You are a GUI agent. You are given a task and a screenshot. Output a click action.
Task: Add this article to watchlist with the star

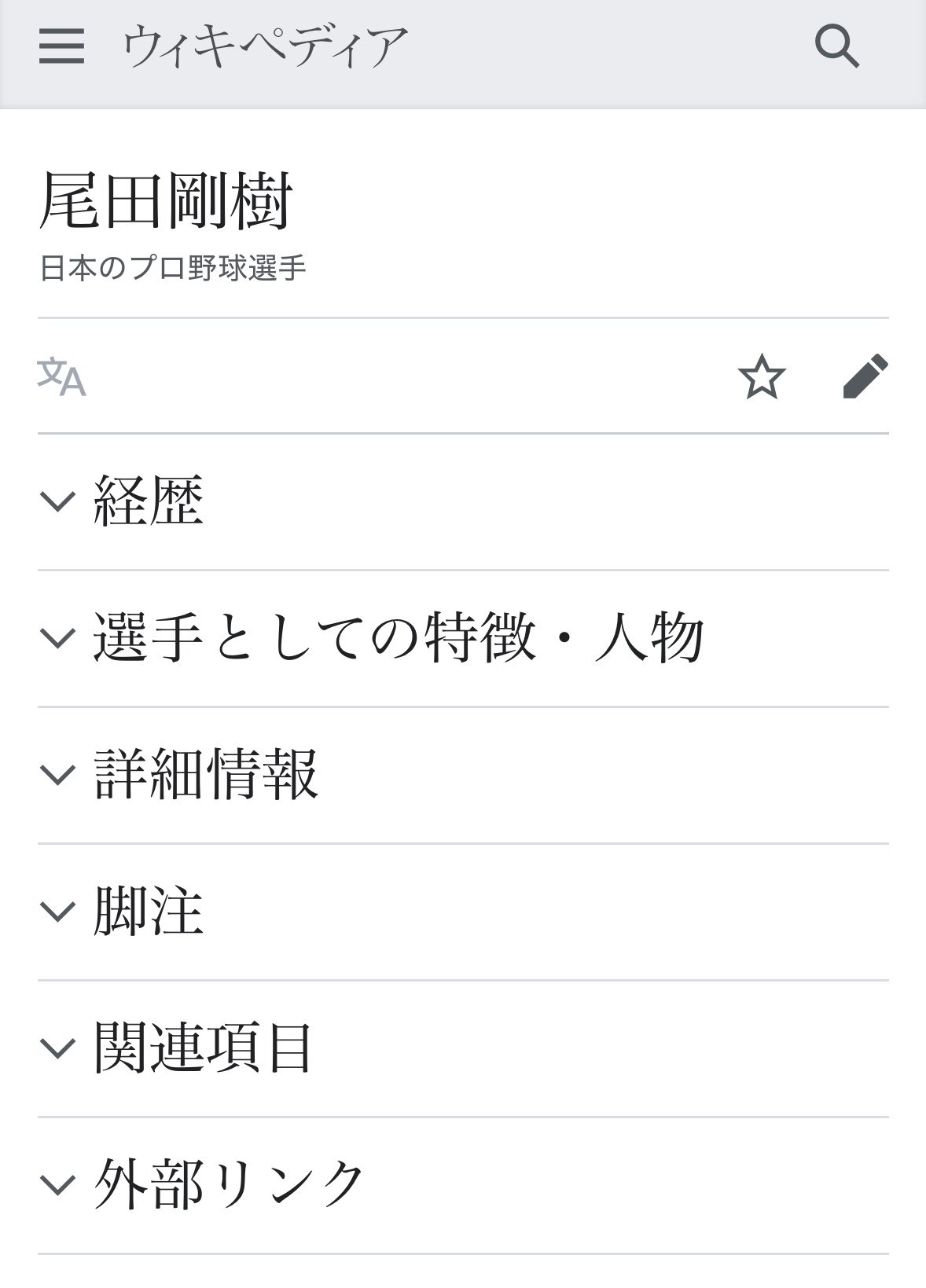[x=761, y=377]
